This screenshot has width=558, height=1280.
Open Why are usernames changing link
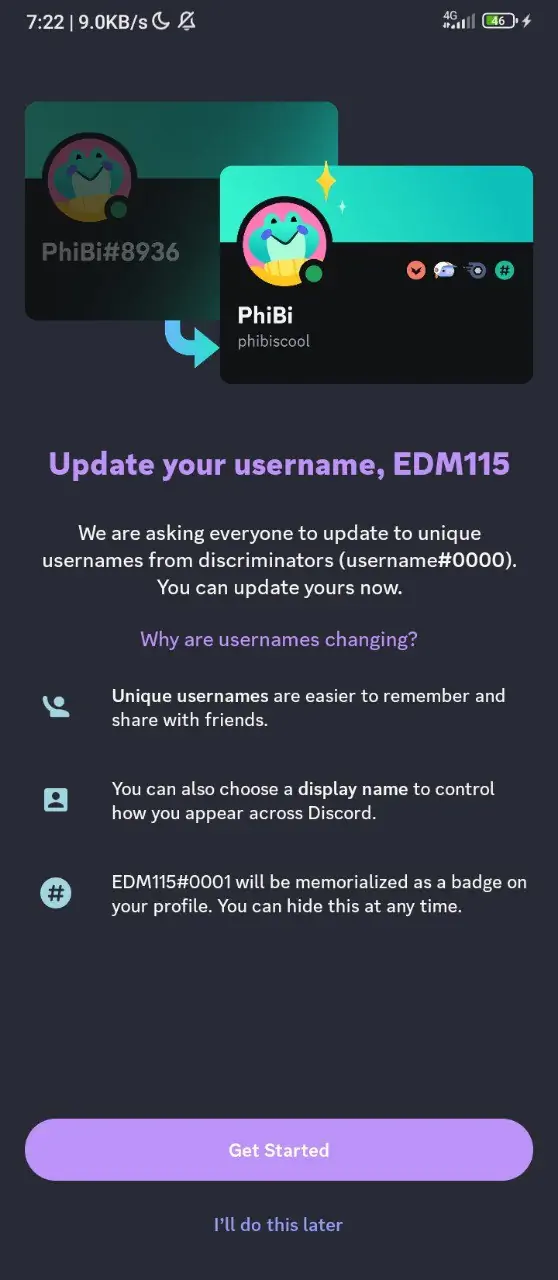279,639
